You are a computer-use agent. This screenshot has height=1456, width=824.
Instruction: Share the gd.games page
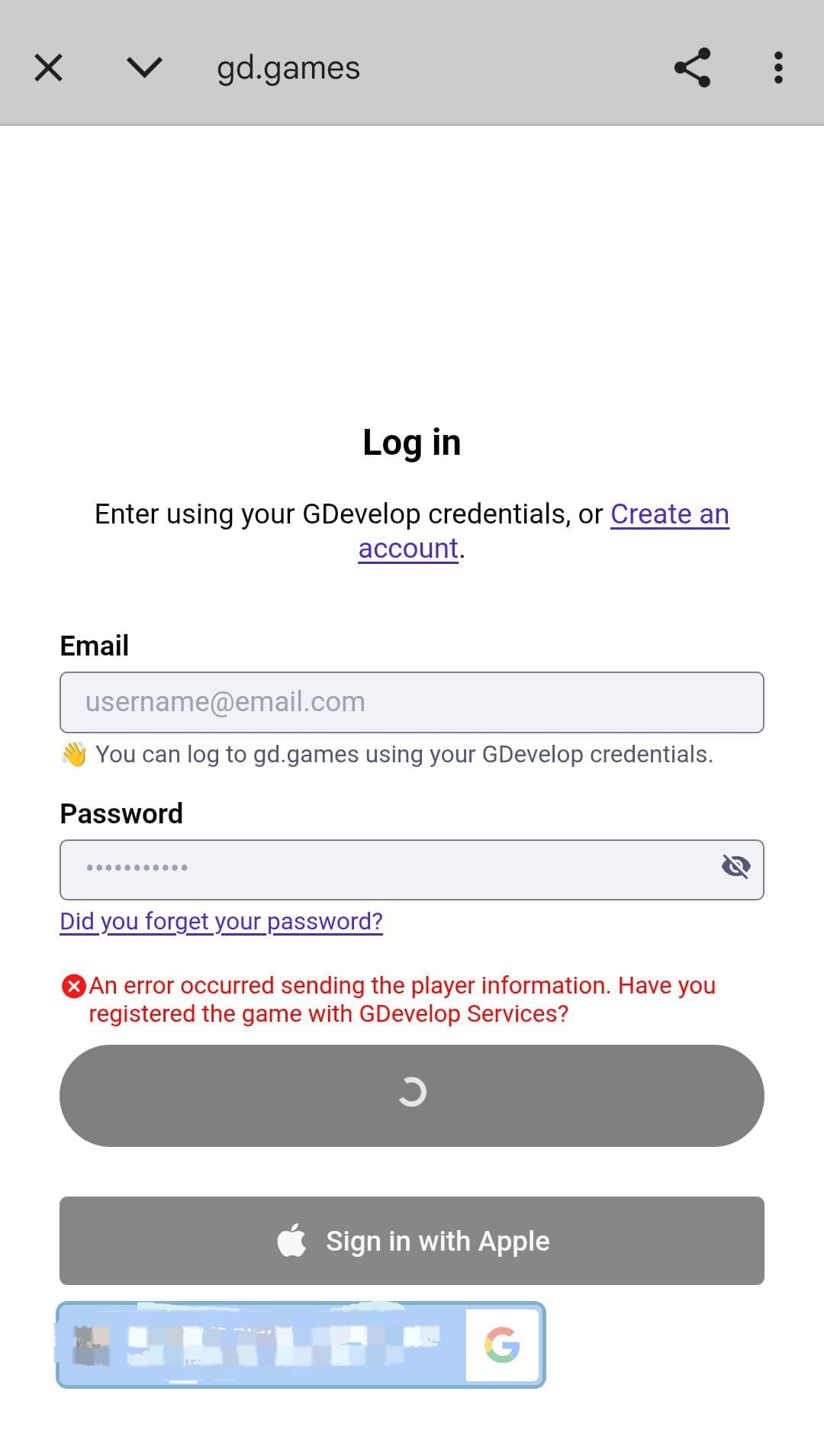693,68
